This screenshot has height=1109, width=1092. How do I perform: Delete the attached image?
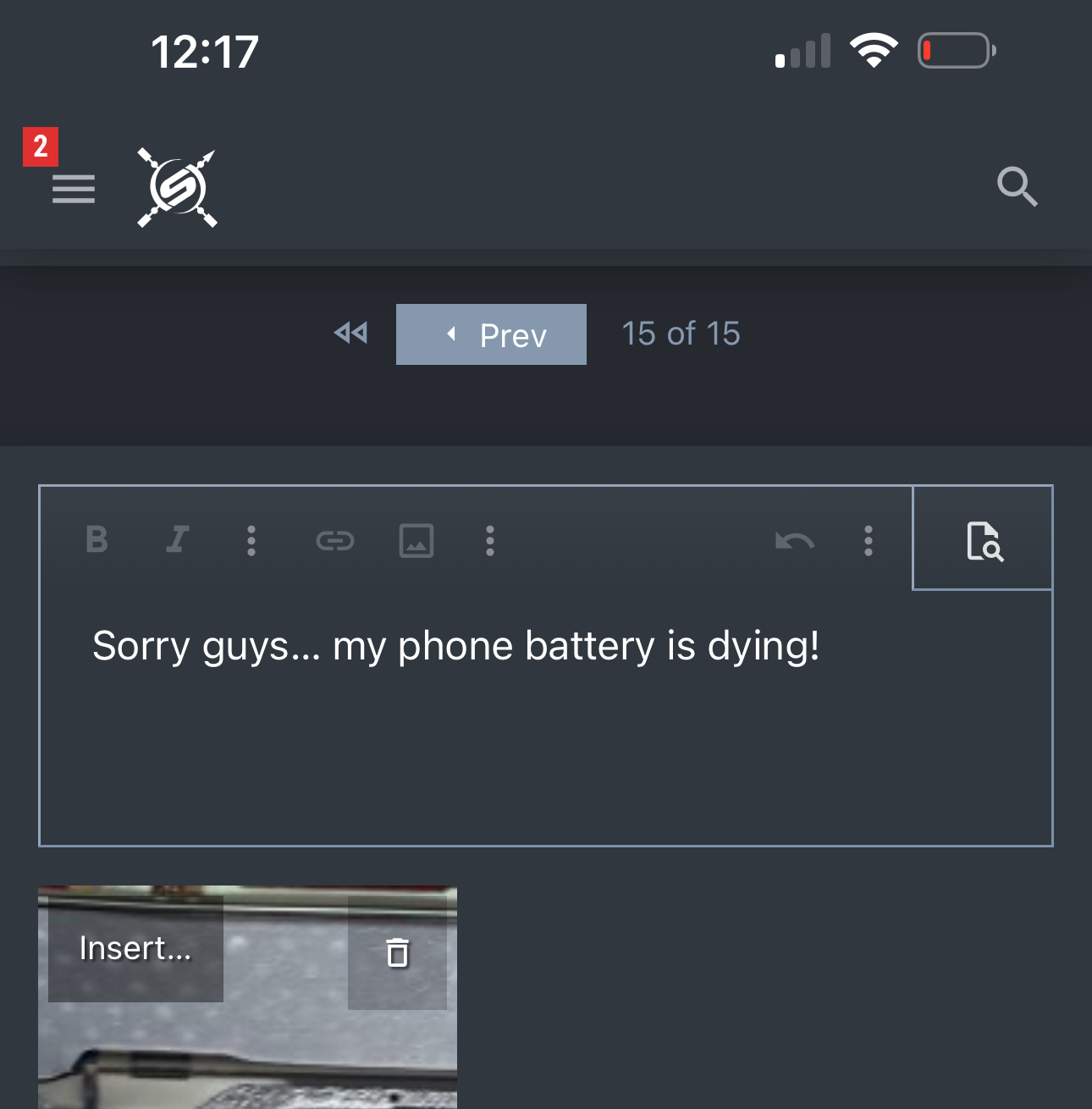[x=397, y=953]
